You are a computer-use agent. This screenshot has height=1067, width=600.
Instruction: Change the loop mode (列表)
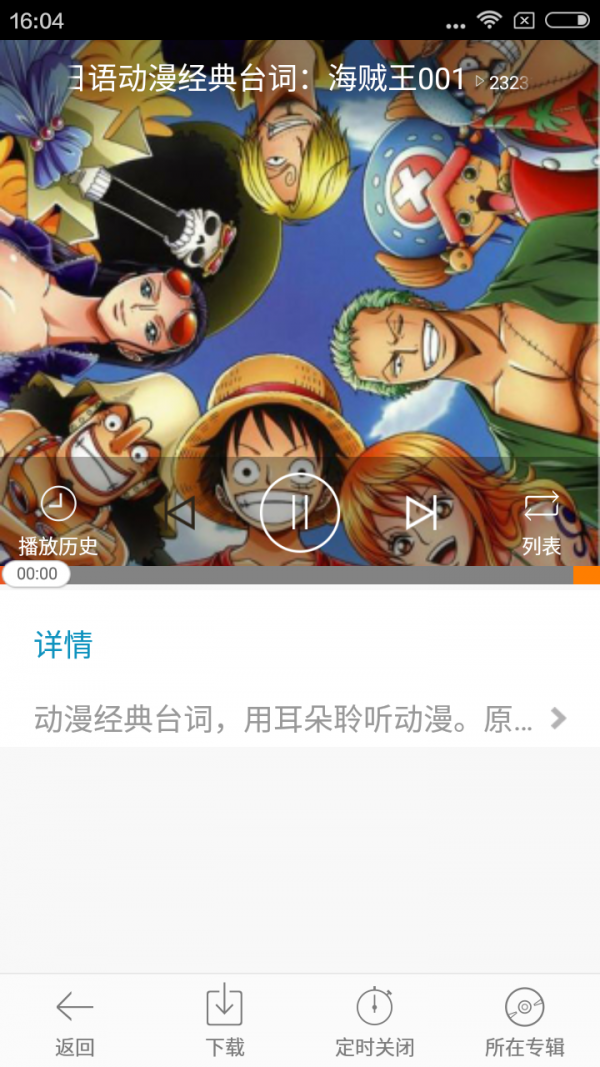(x=541, y=519)
